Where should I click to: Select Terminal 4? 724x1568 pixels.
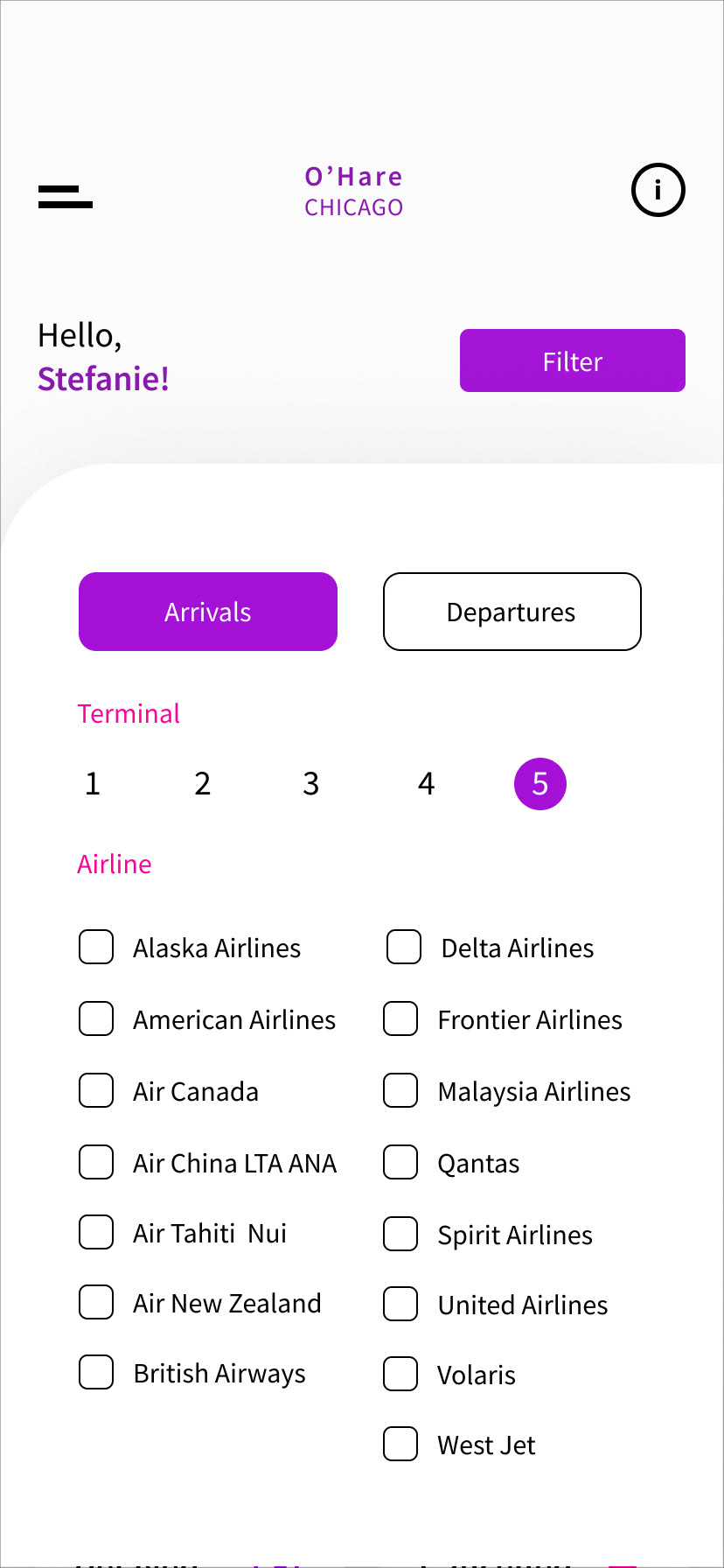point(426,784)
